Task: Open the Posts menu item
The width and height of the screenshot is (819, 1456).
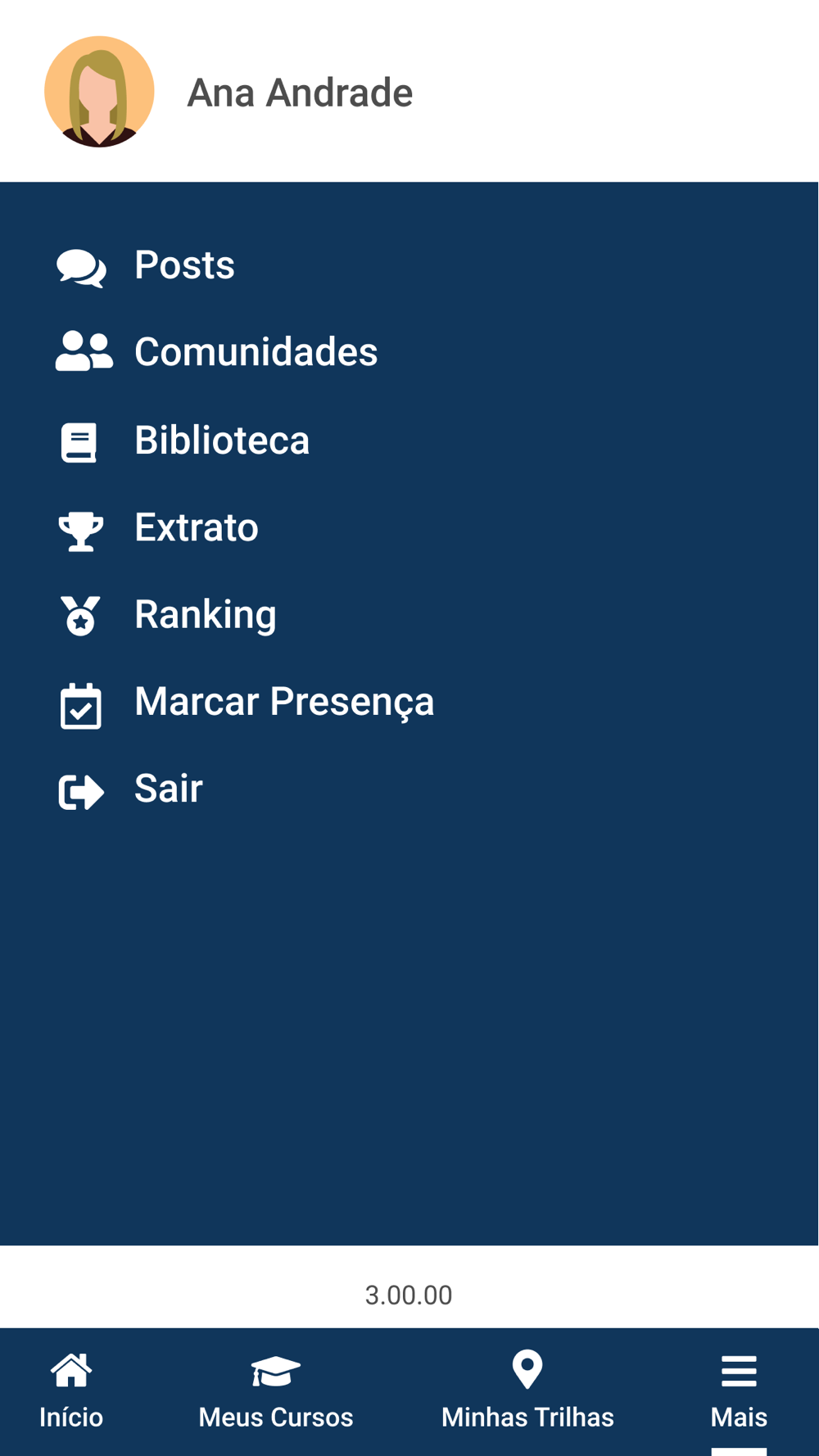Action: click(184, 265)
